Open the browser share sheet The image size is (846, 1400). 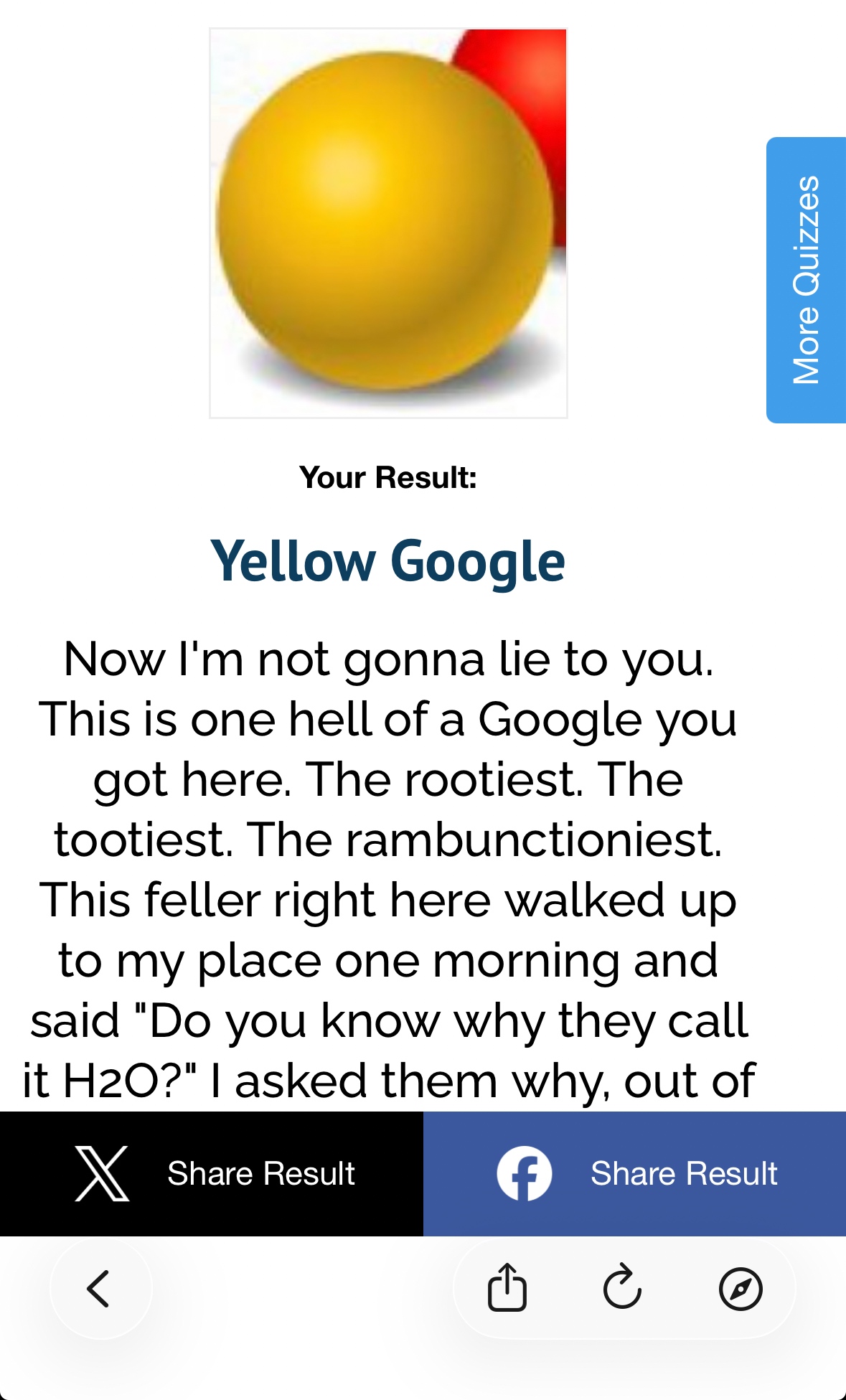pyautogui.click(x=507, y=1287)
